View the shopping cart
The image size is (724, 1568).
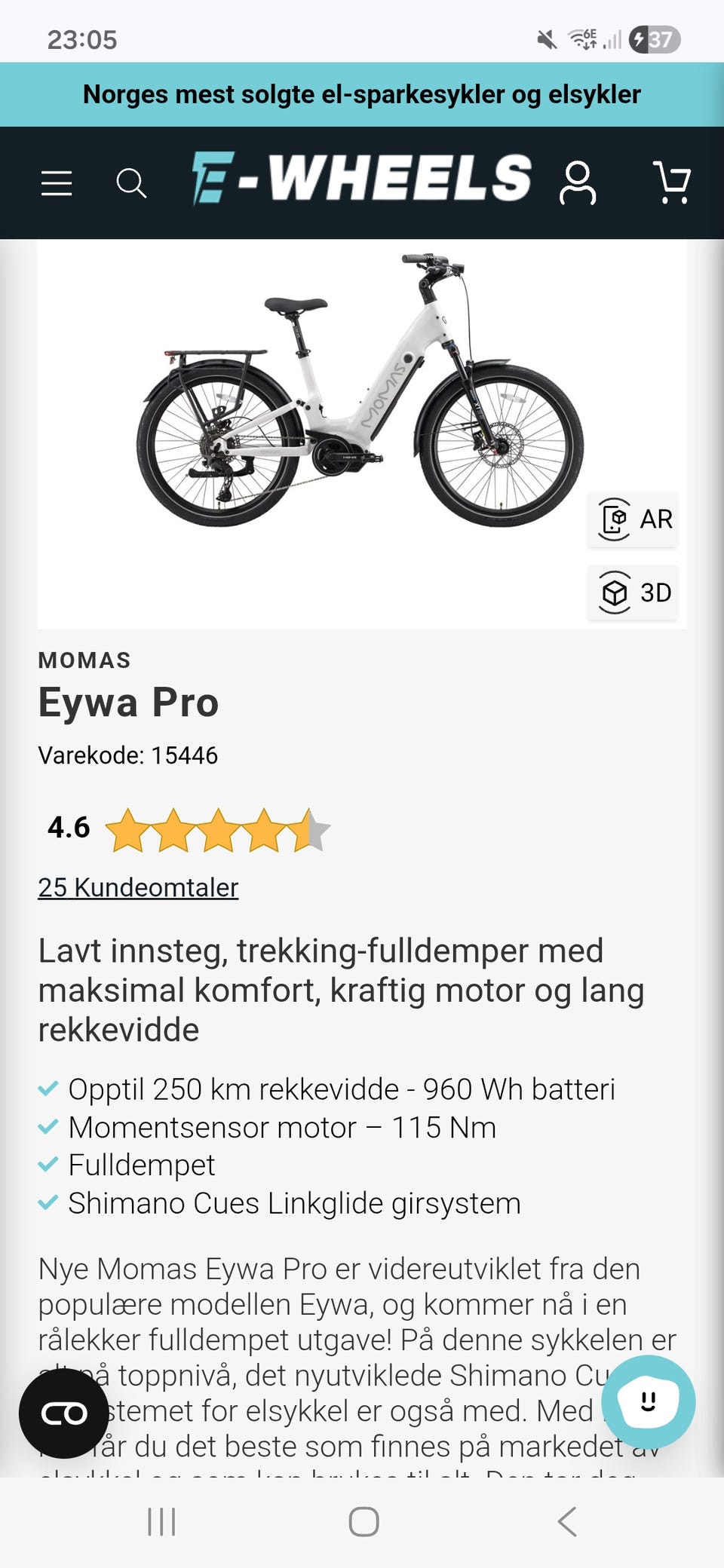(x=671, y=182)
